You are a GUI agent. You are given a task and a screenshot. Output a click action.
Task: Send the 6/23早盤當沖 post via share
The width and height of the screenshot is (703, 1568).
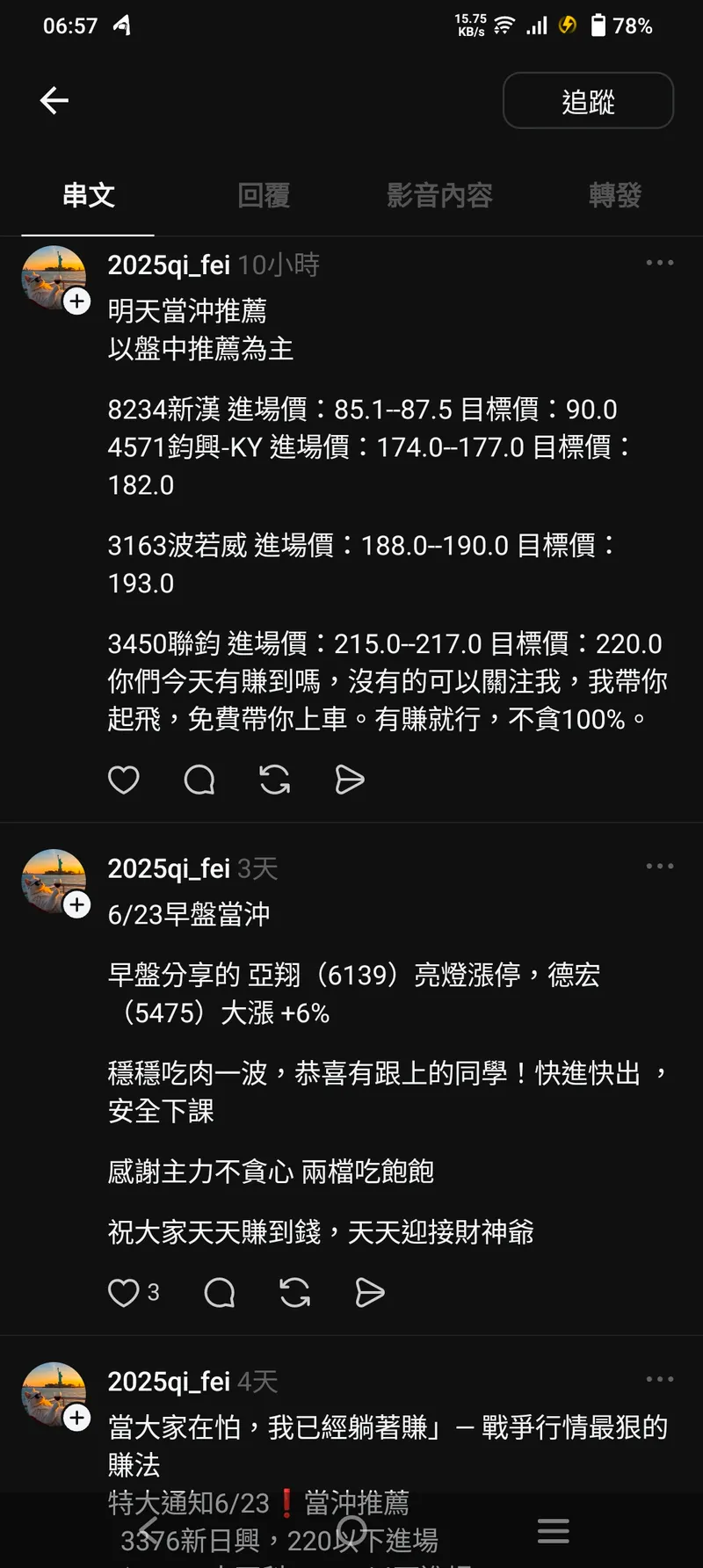click(x=370, y=1293)
